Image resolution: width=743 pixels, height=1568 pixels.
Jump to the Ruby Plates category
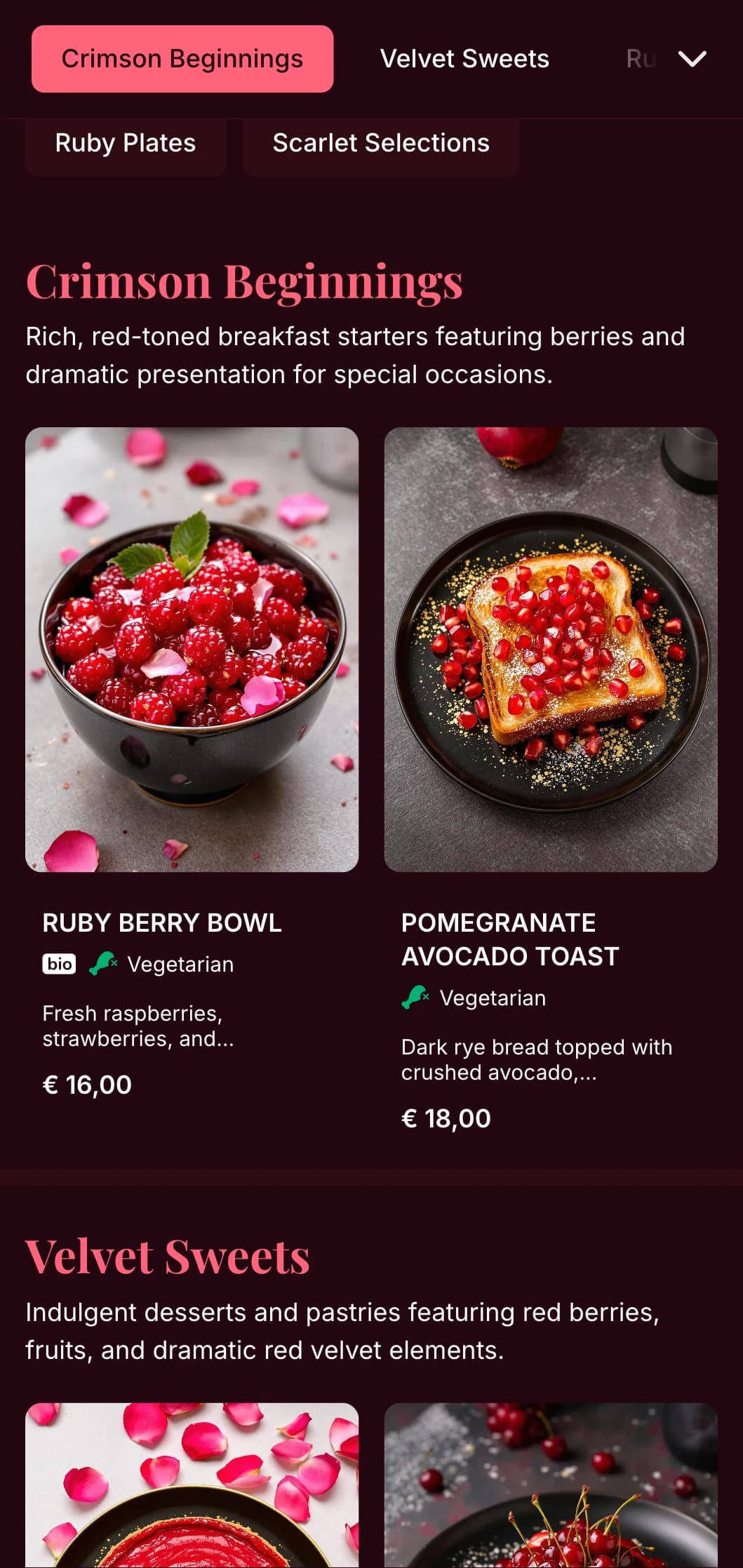pos(126,143)
